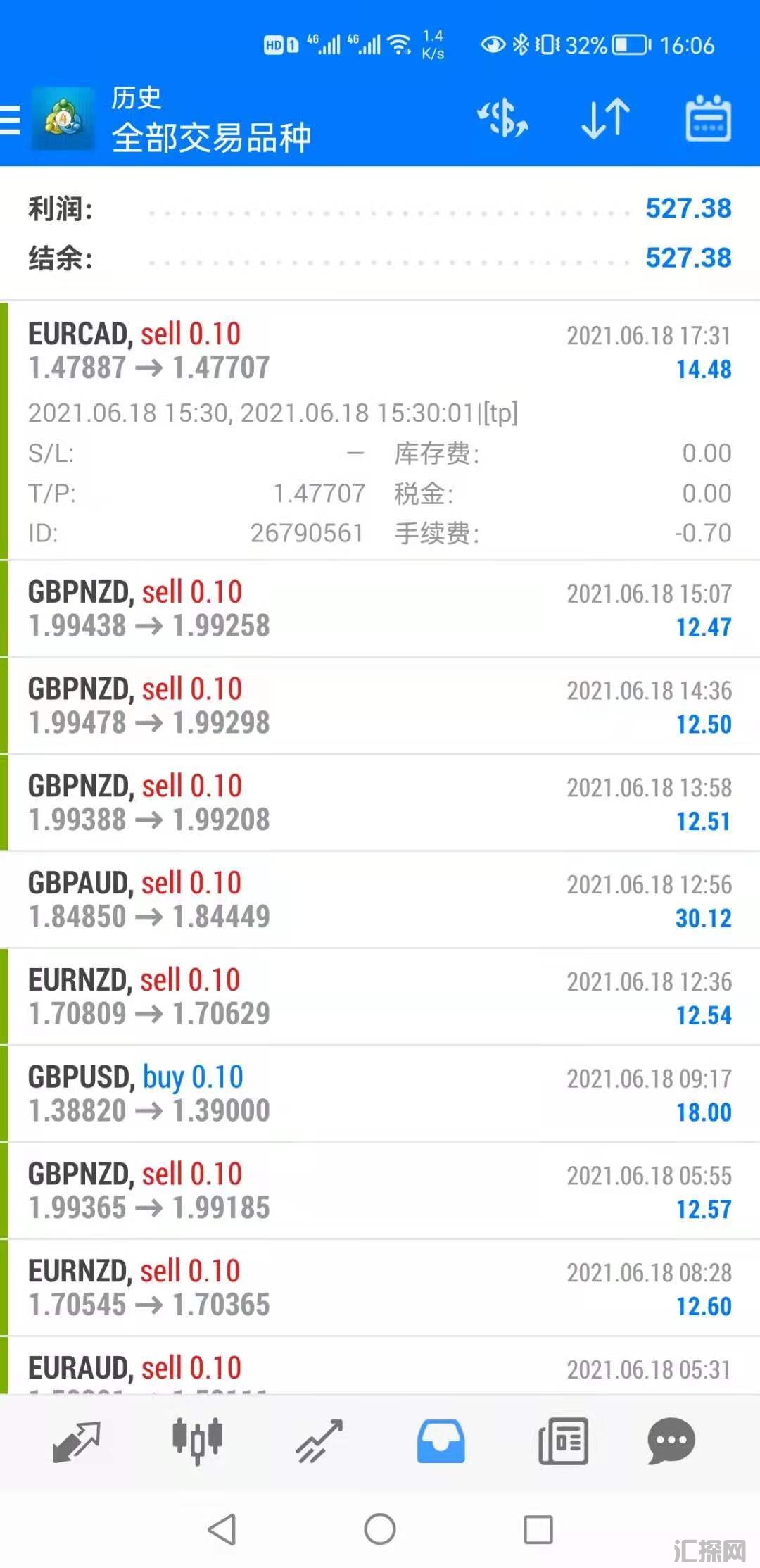760x1568 pixels.
Task: Switch to the Trade tab
Action: (319, 1441)
